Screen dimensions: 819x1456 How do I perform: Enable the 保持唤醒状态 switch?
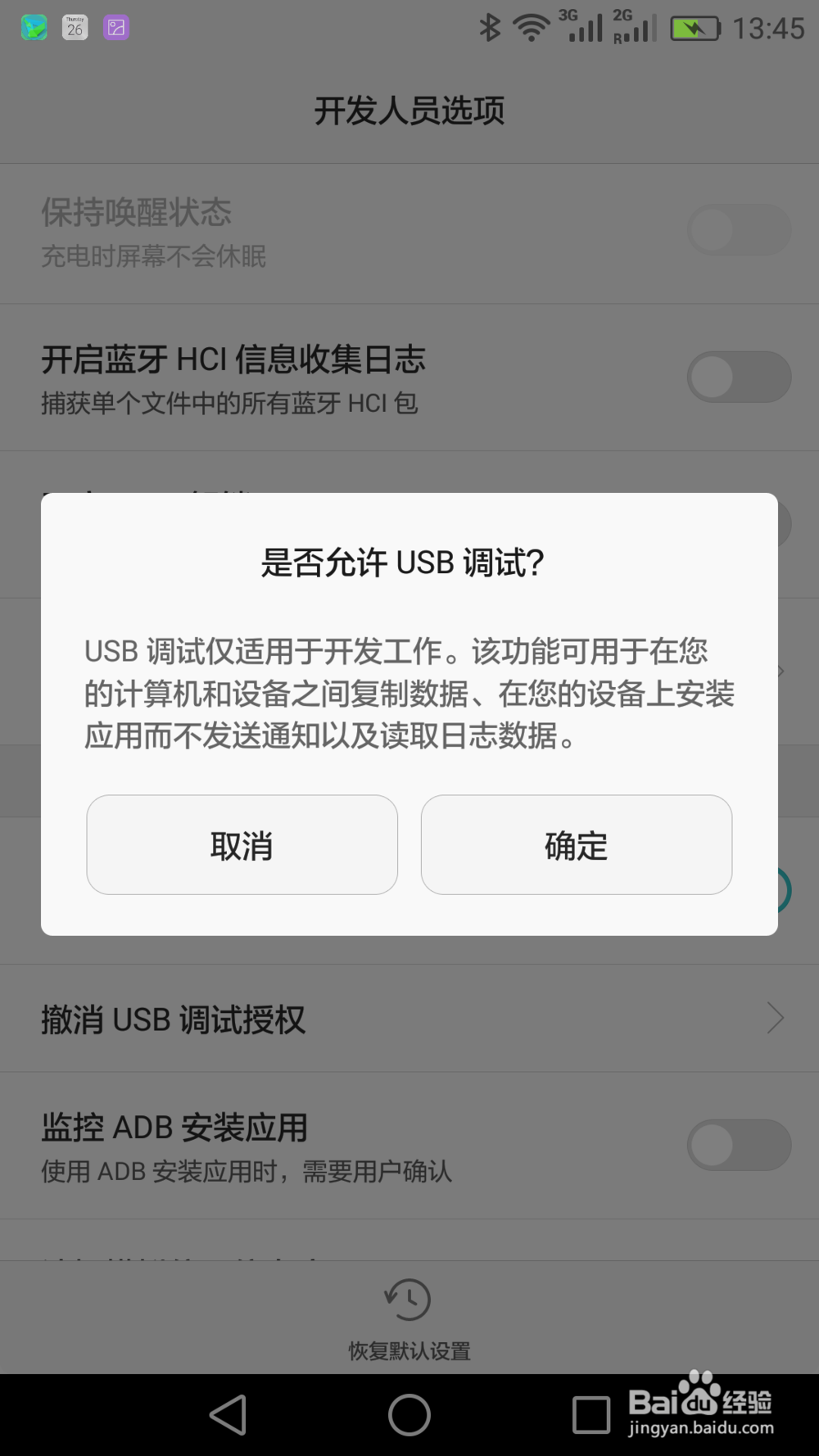click(x=738, y=230)
